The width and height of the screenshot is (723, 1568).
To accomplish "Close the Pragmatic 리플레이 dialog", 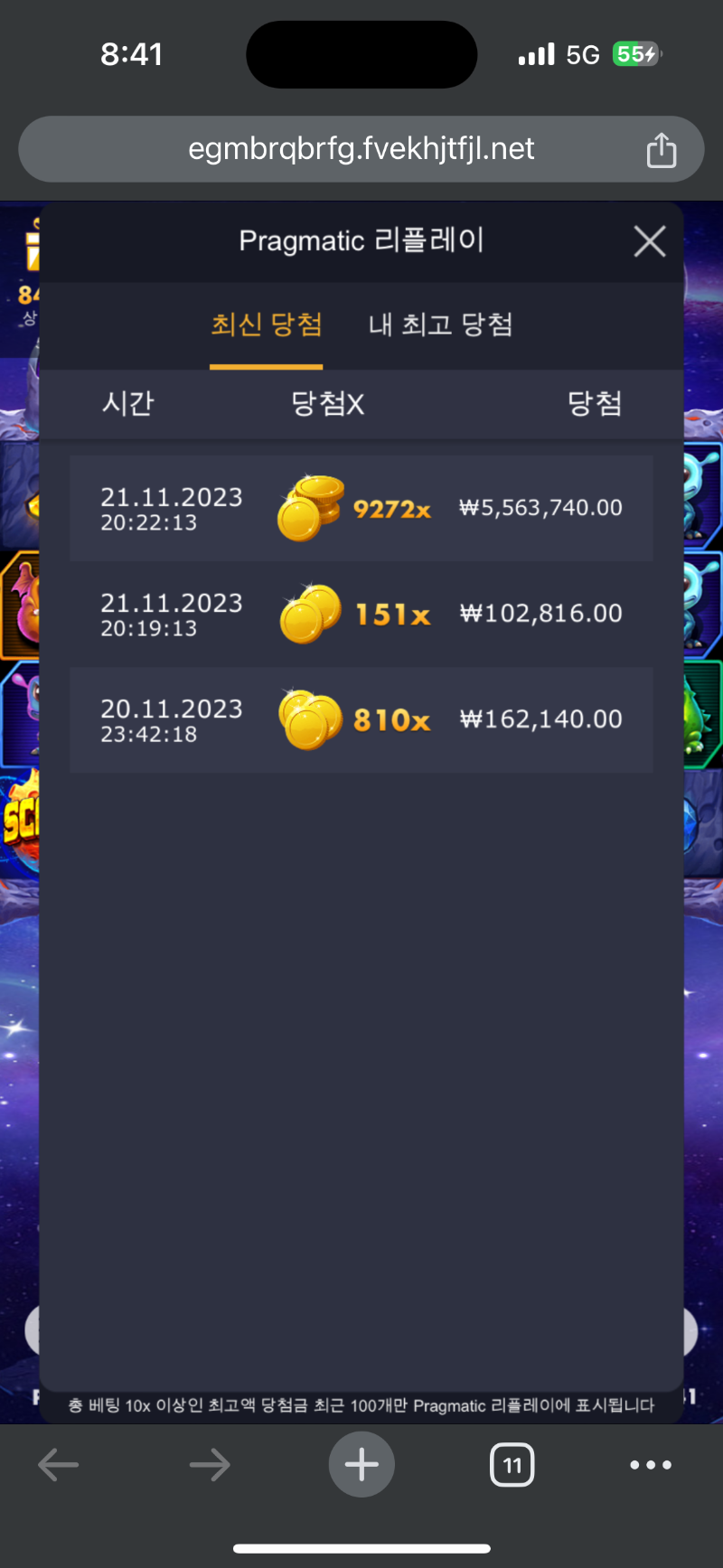I will (x=650, y=241).
